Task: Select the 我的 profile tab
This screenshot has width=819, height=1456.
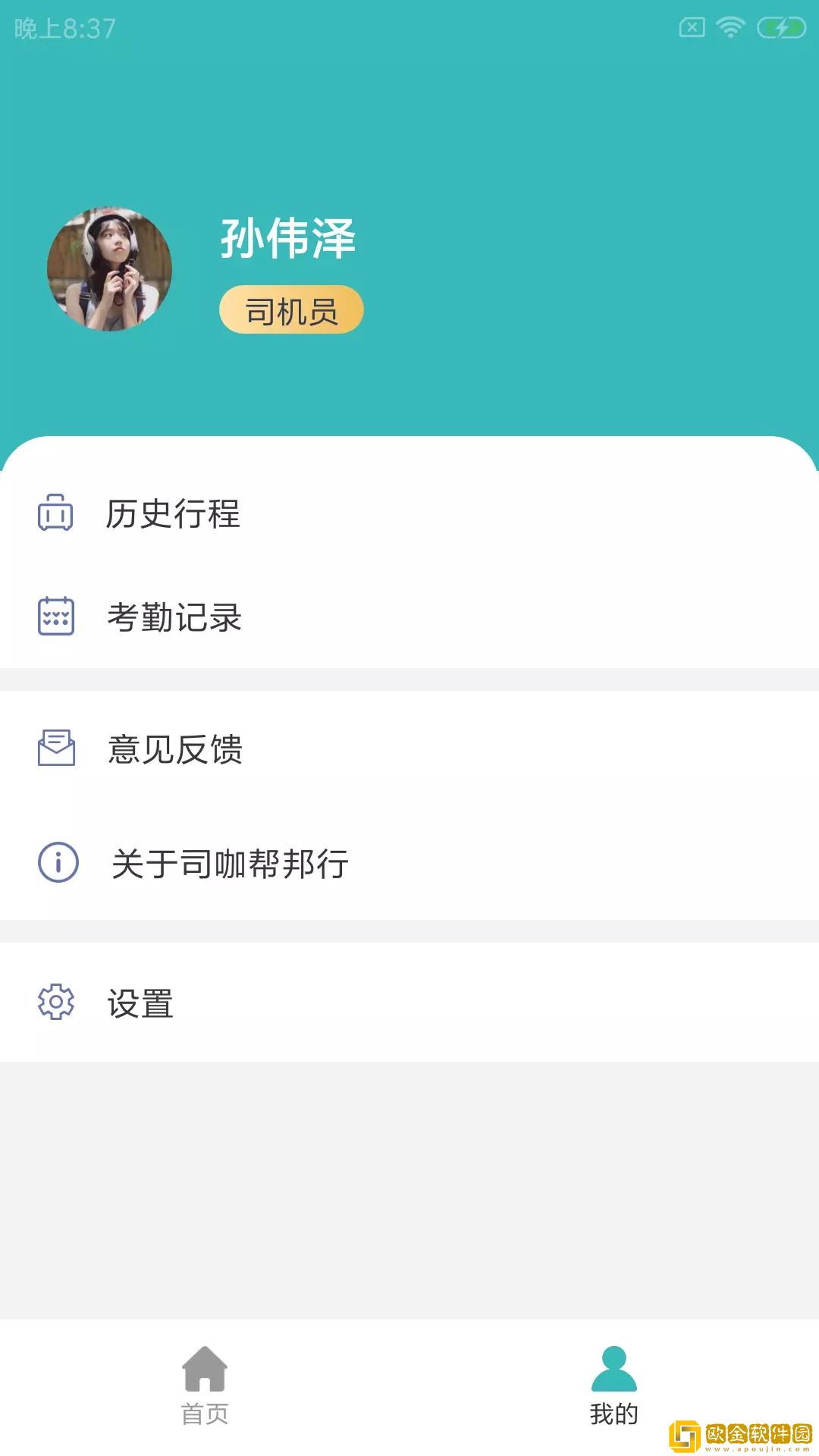Action: coord(613,1385)
